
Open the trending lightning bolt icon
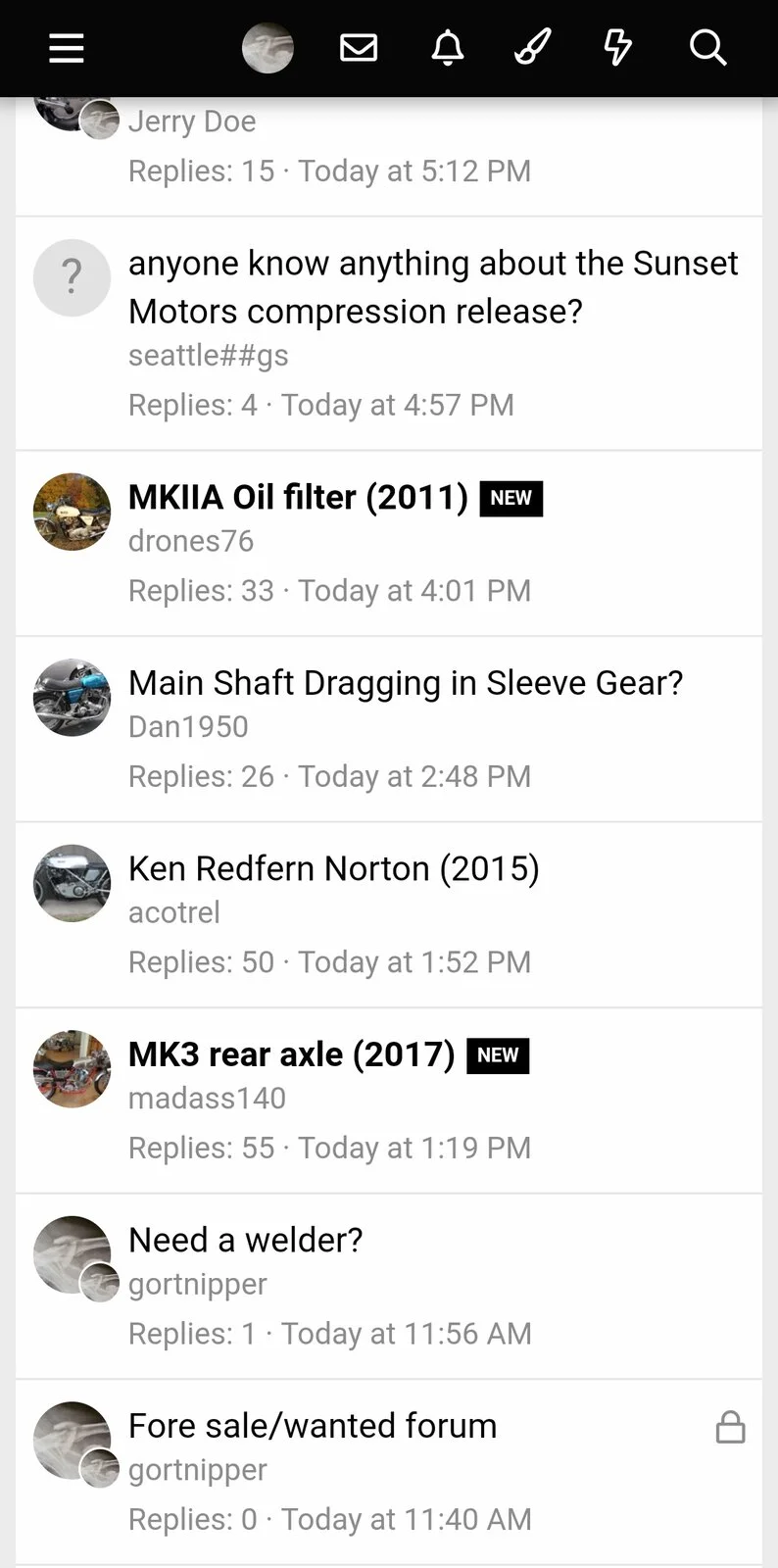(617, 48)
